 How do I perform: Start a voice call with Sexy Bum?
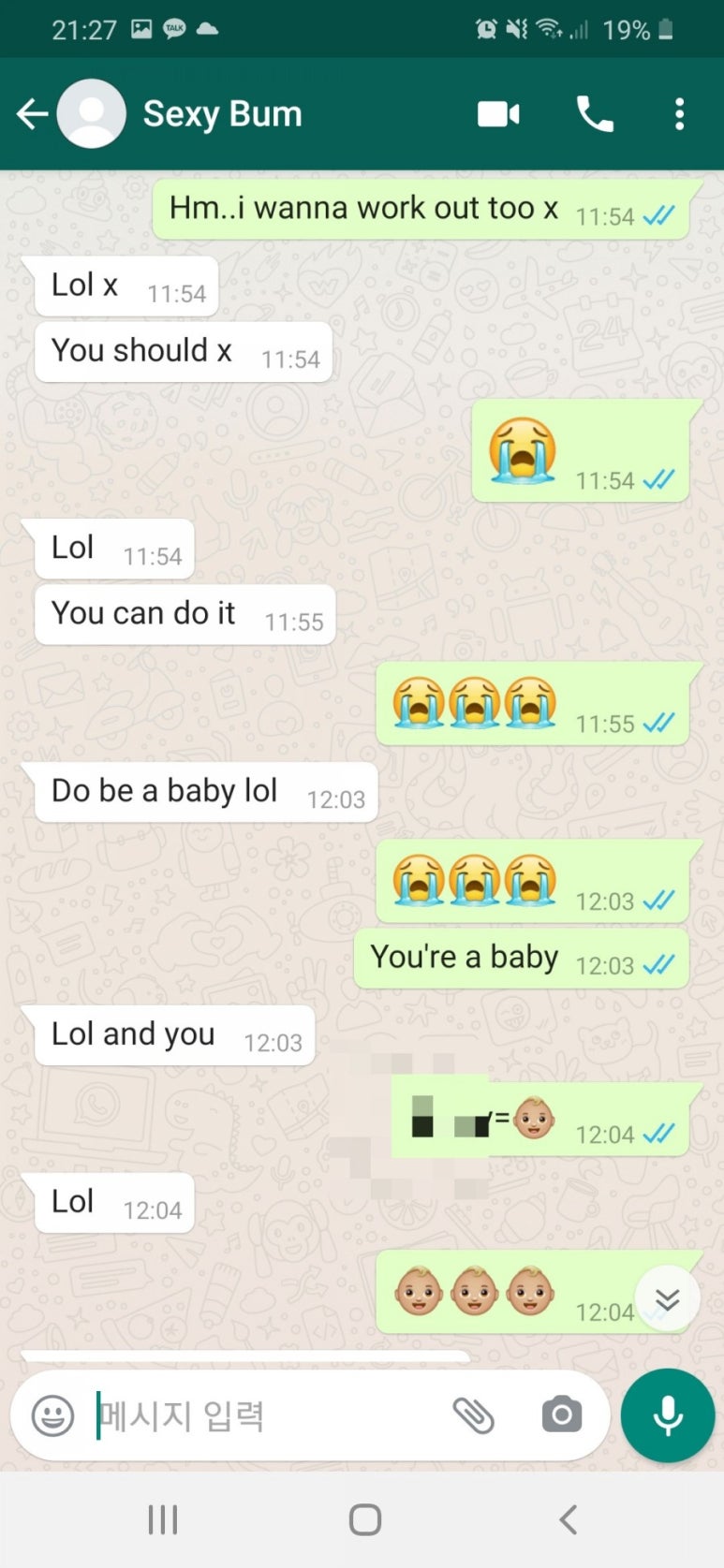point(595,114)
